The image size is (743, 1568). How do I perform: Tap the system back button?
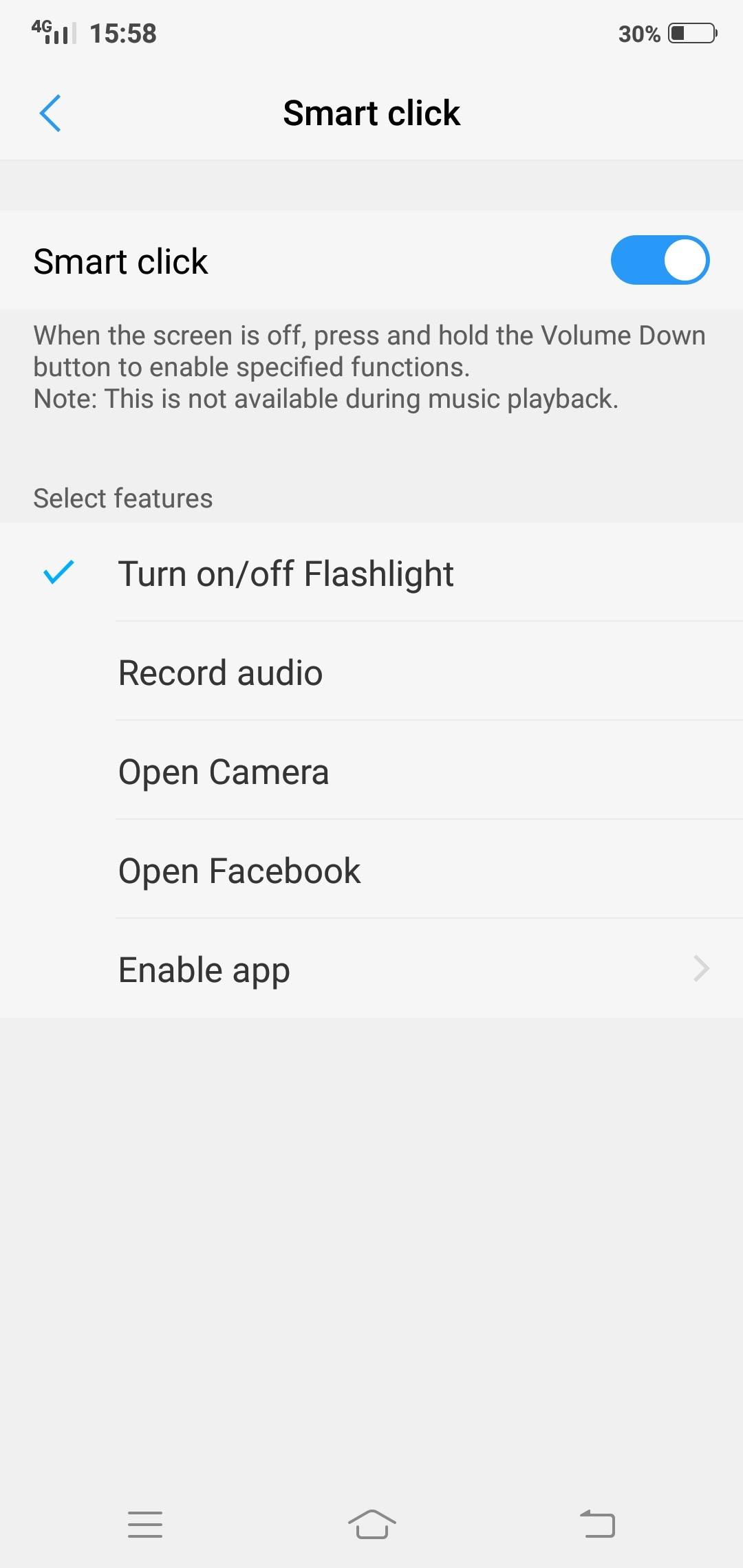[x=597, y=1524]
